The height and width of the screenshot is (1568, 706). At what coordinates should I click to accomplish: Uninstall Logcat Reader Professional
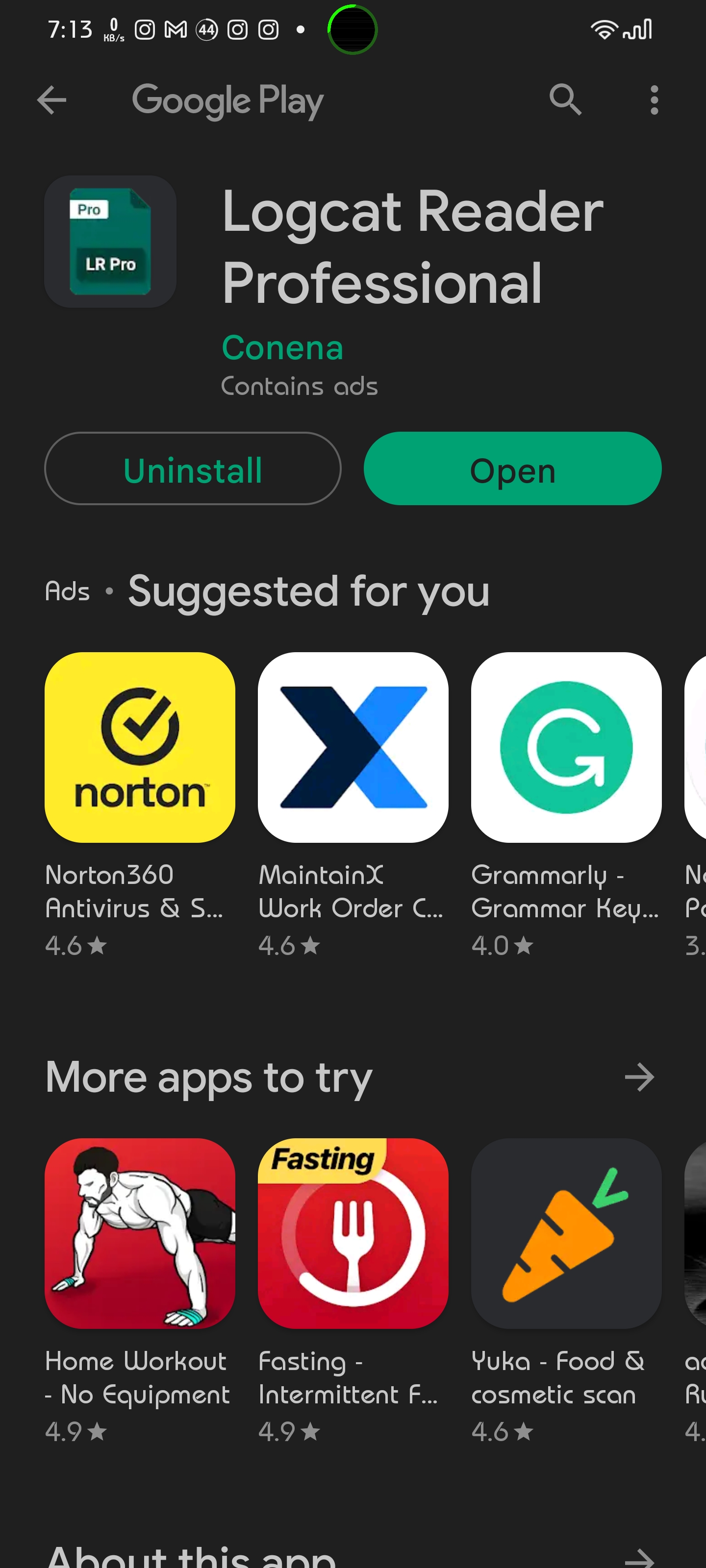click(x=193, y=469)
